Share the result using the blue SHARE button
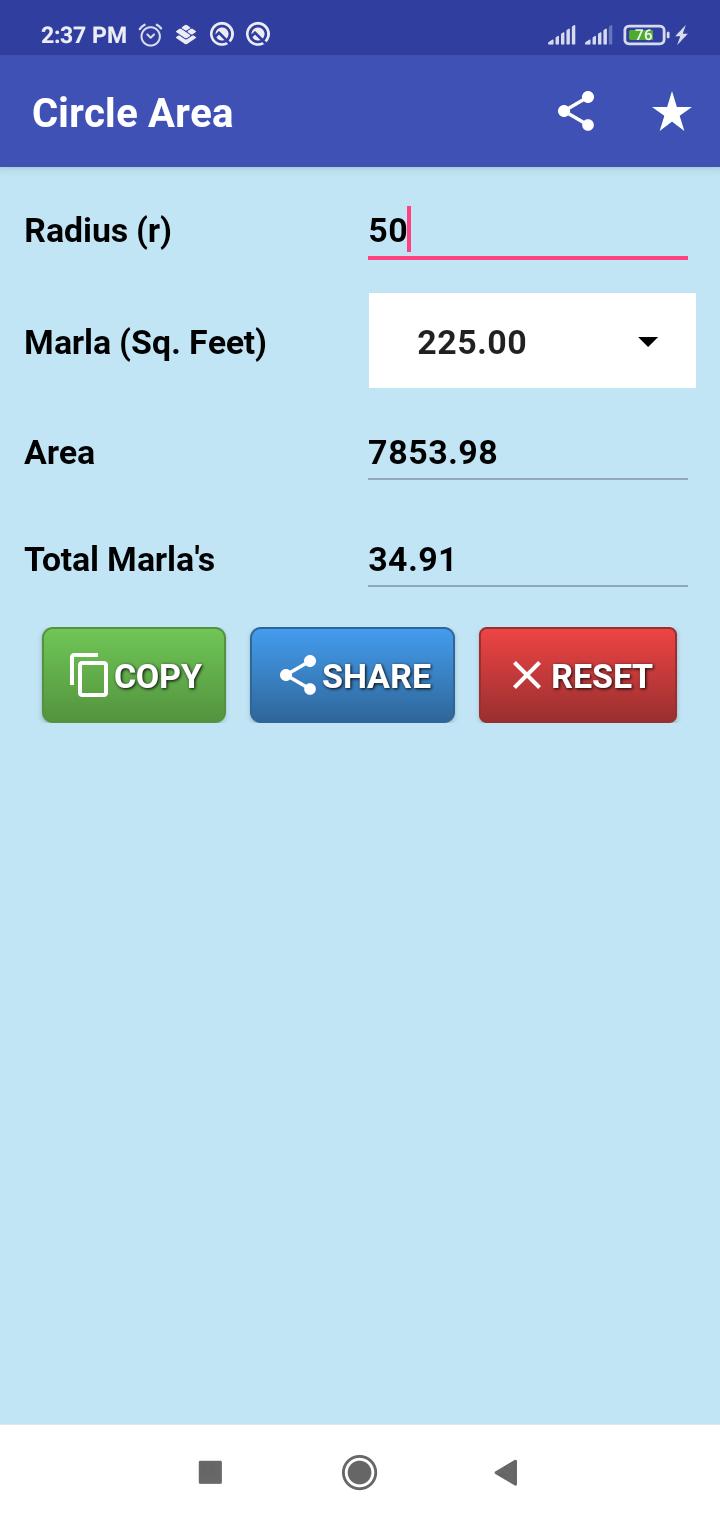The width and height of the screenshot is (720, 1520). (352, 675)
